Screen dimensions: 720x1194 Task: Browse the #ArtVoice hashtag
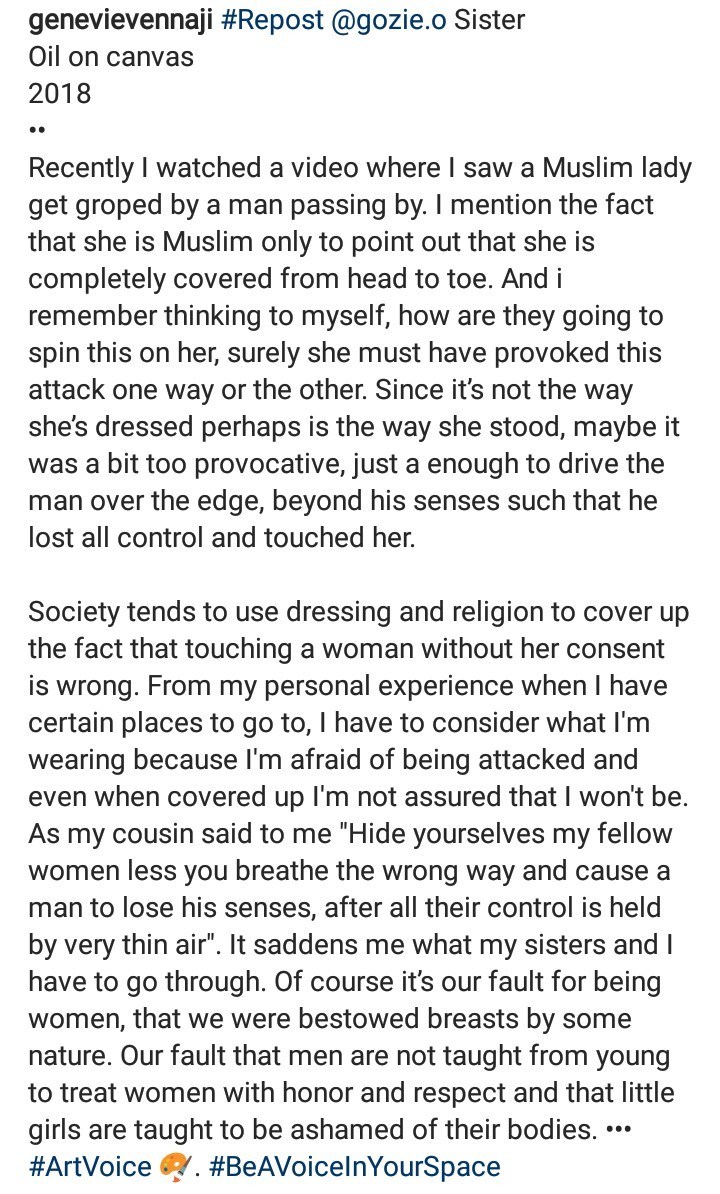(x=90, y=1165)
